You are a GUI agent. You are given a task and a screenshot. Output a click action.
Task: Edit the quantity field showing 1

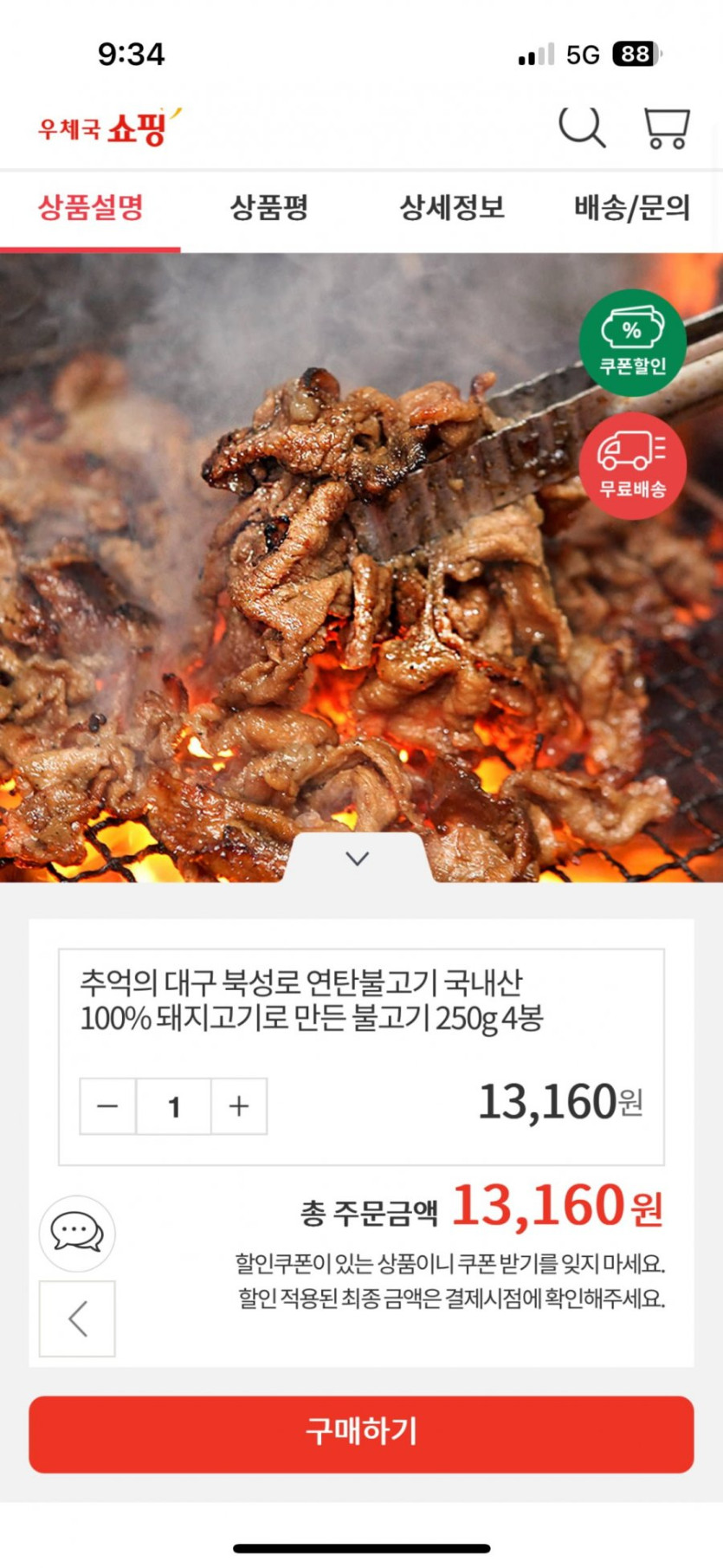[x=173, y=1106]
